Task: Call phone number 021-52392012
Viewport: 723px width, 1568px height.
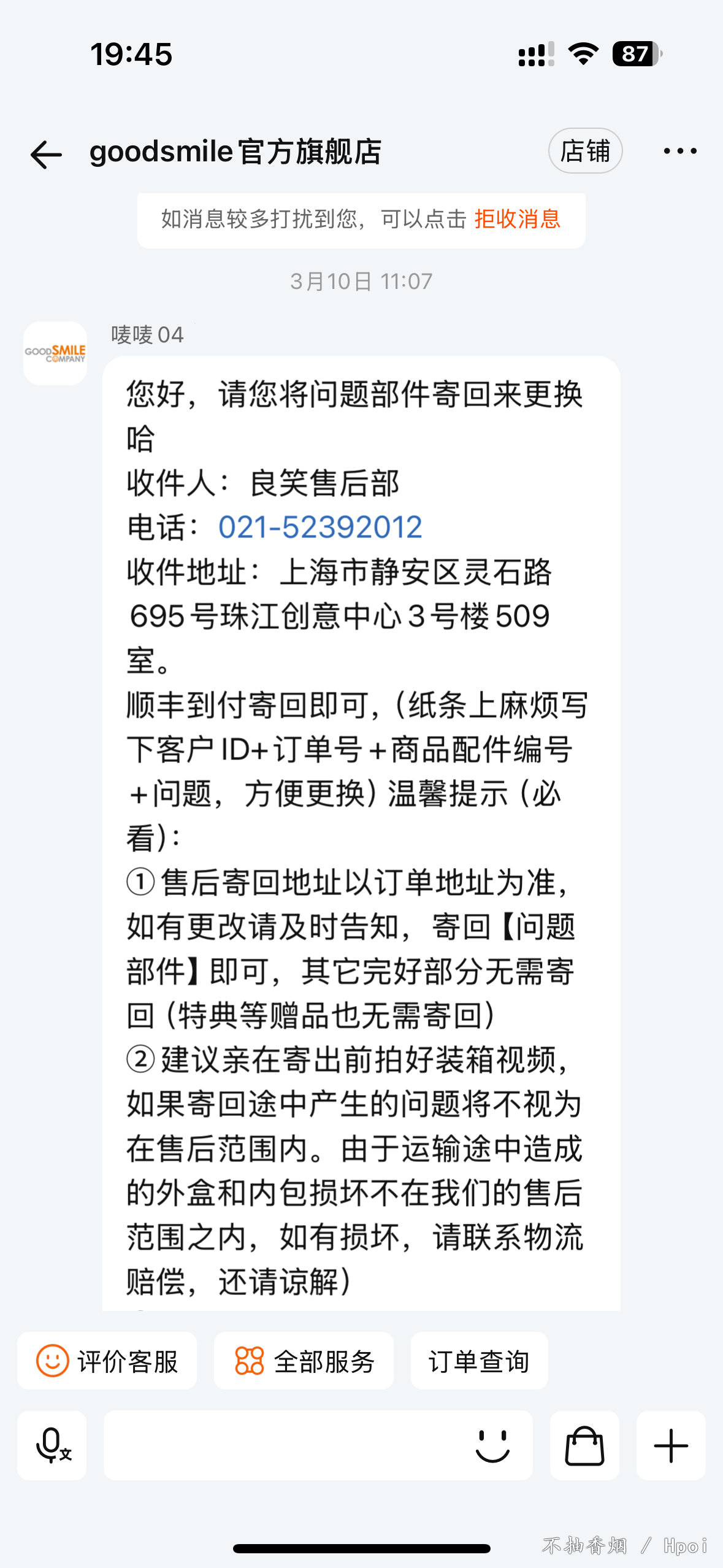Action: pyautogui.click(x=320, y=527)
